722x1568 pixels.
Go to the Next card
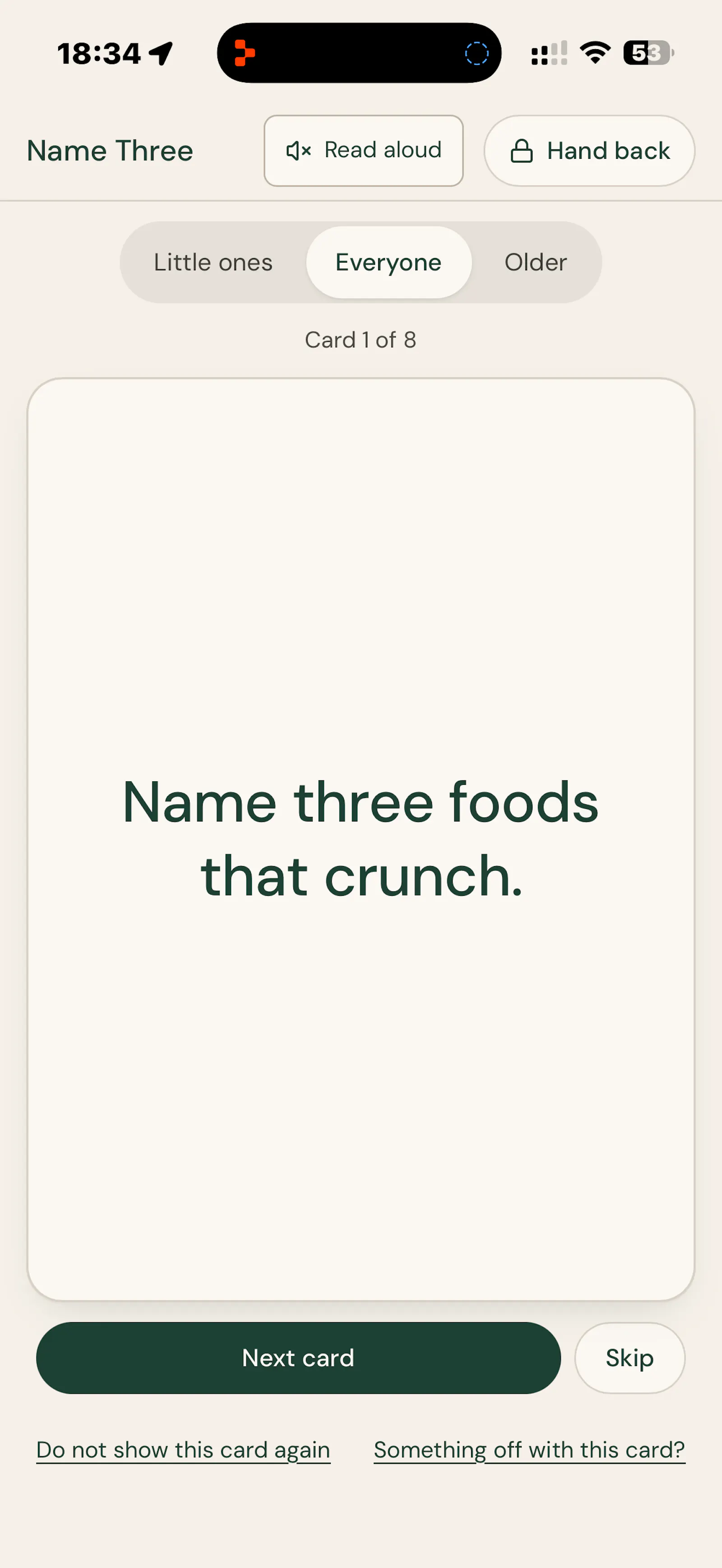coord(298,1358)
